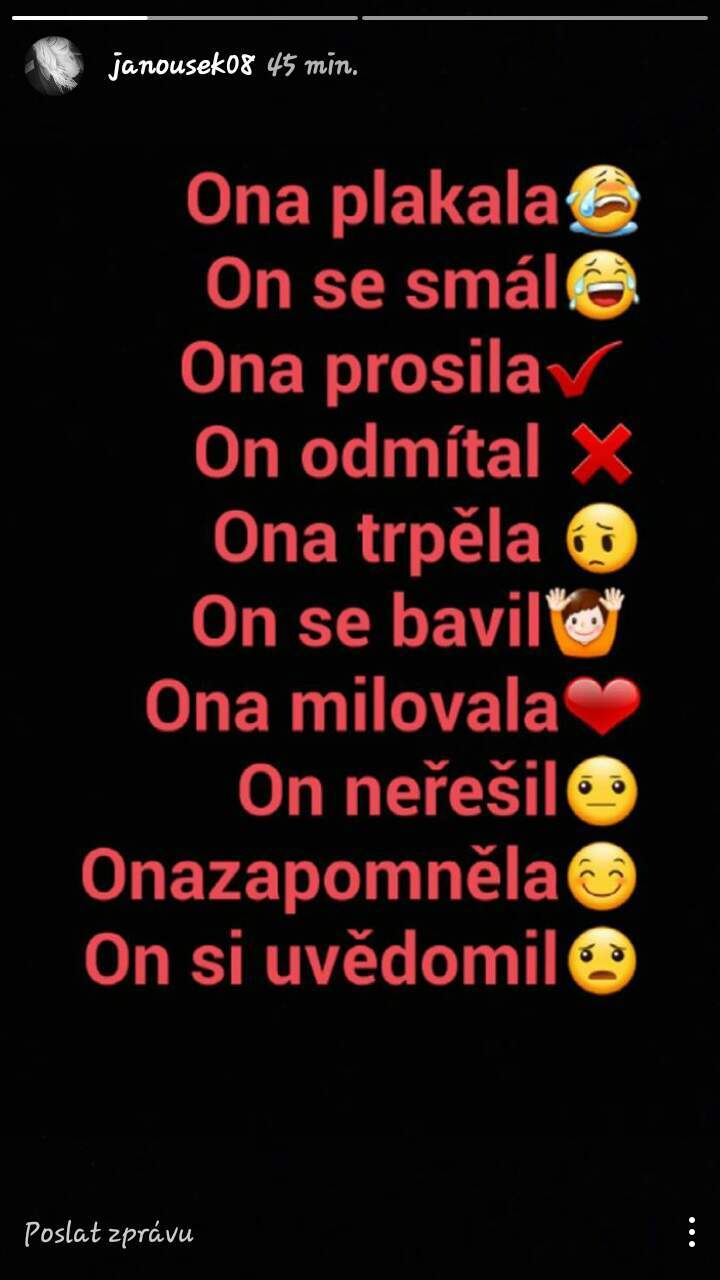This screenshot has height=1280, width=720.
Task: Open janousek08's profile picture
Action: click(x=54, y=66)
